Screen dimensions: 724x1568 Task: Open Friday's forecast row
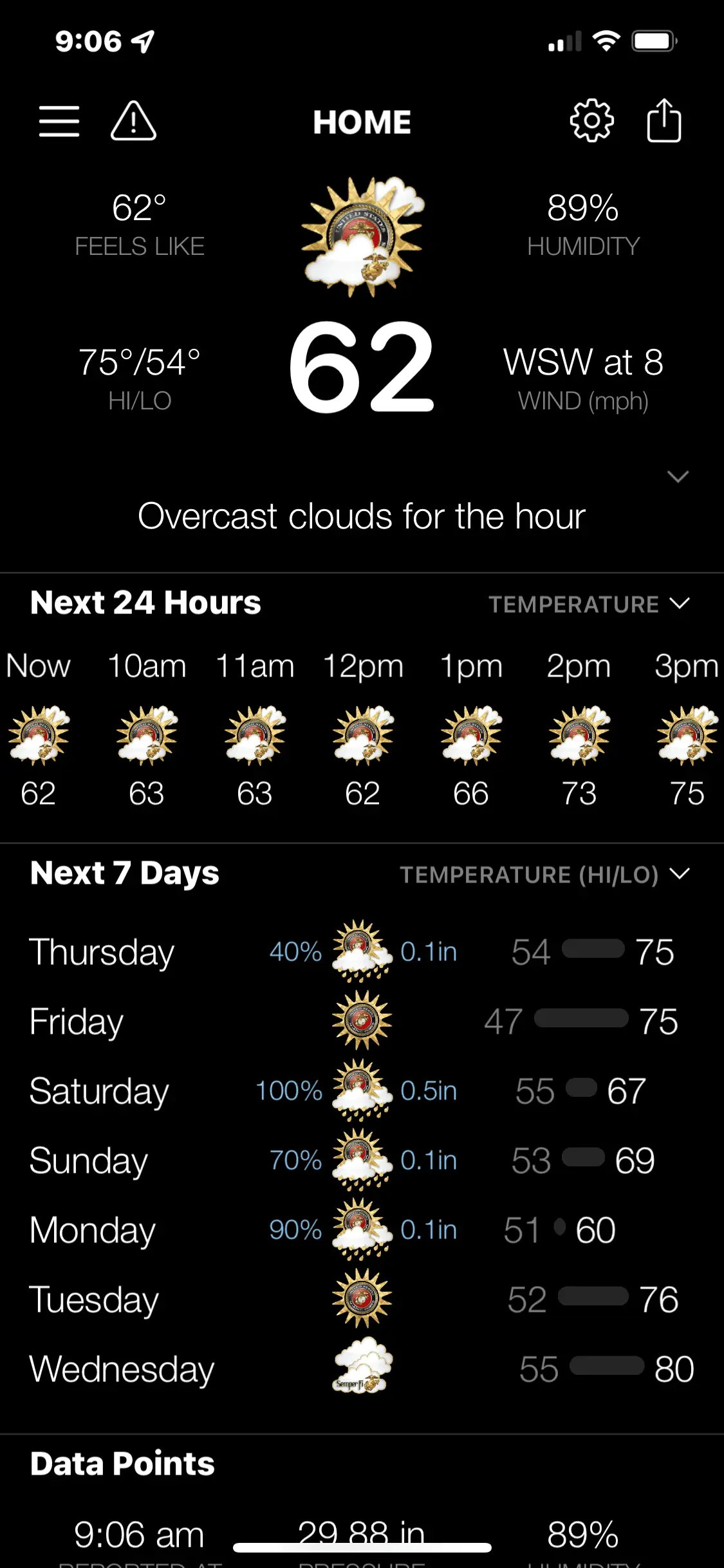click(x=362, y=1021)
